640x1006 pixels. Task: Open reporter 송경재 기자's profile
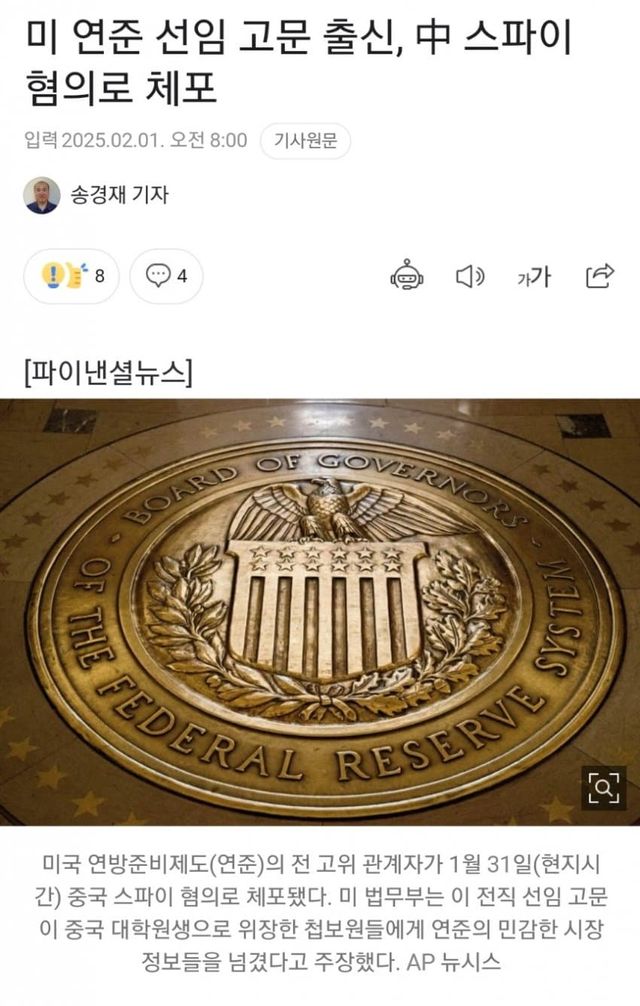coord(118,194)
